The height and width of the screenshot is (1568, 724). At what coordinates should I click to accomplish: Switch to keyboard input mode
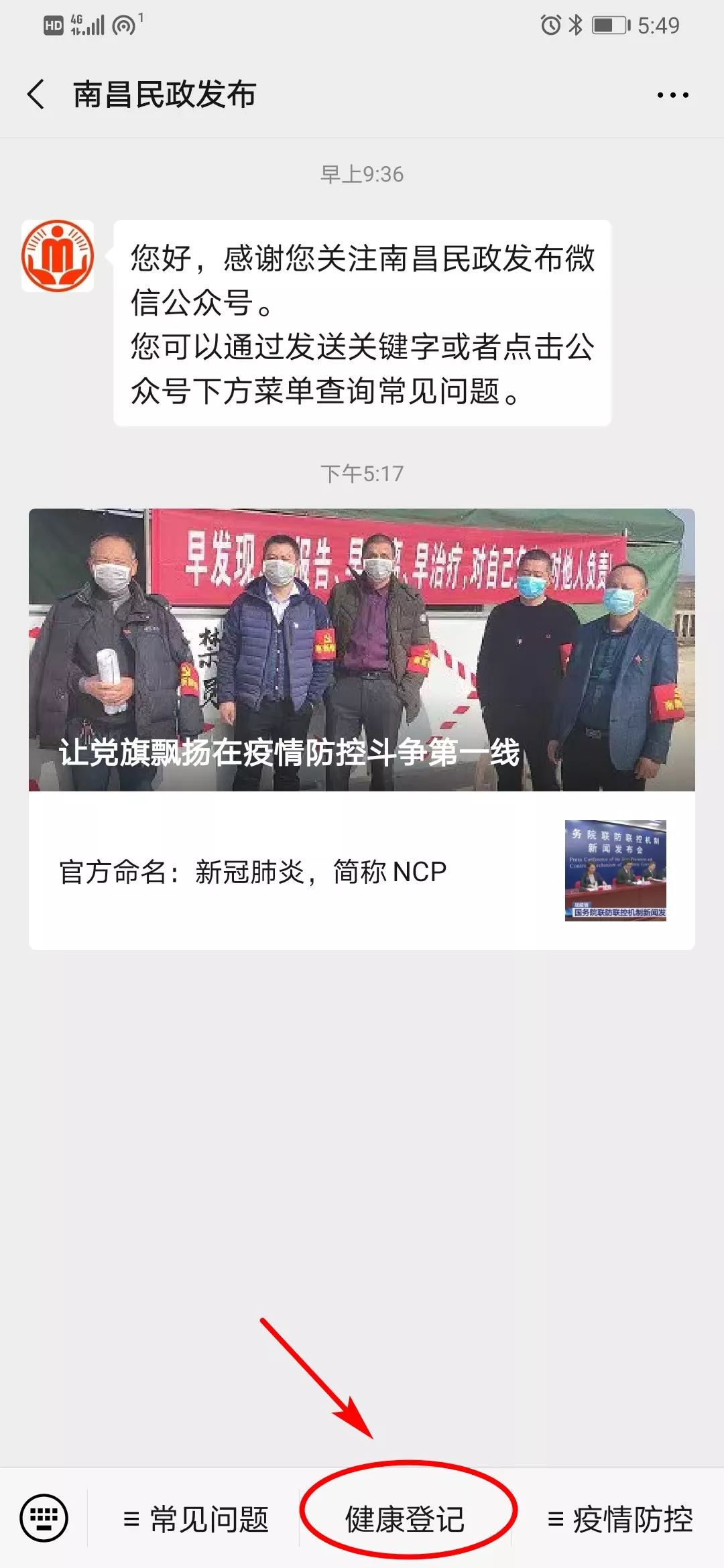pyautogui.click(x=44, y=1518)
